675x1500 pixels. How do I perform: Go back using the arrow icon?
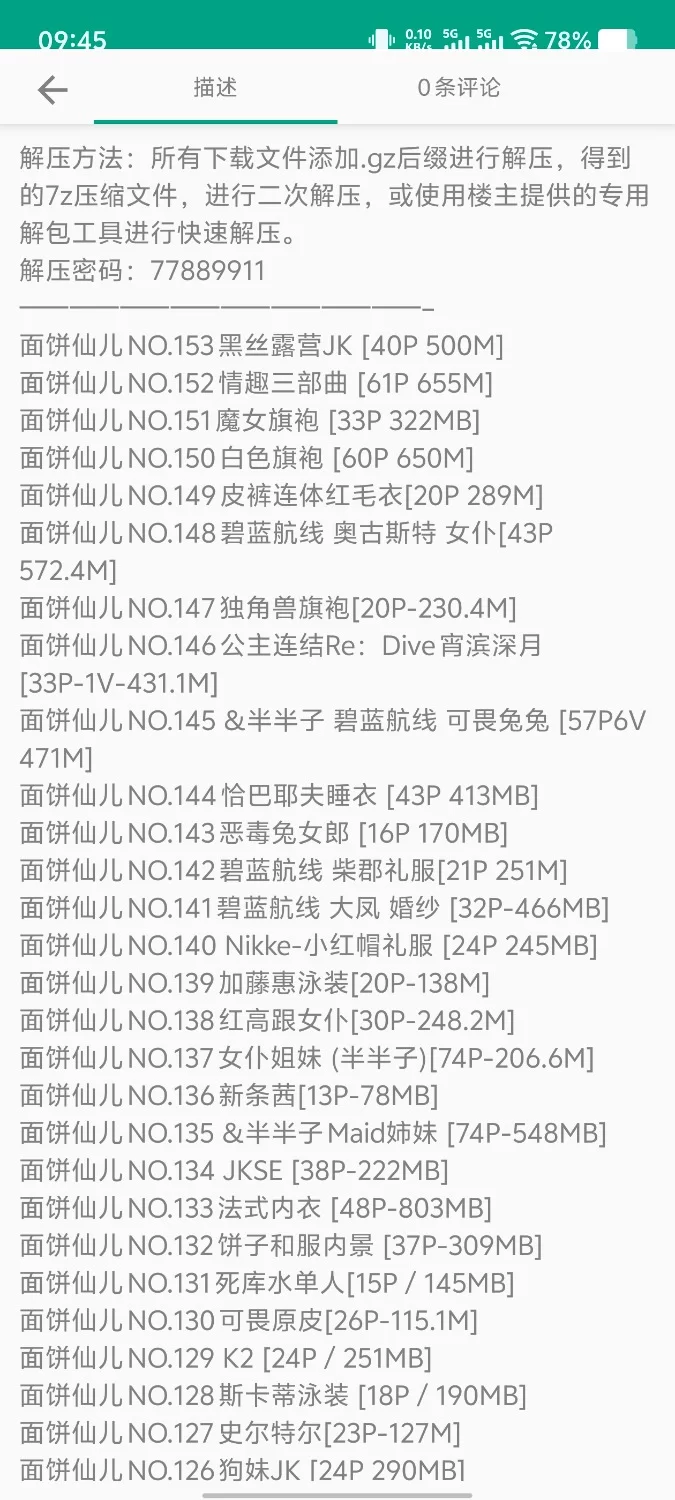(x=52, y=90)
